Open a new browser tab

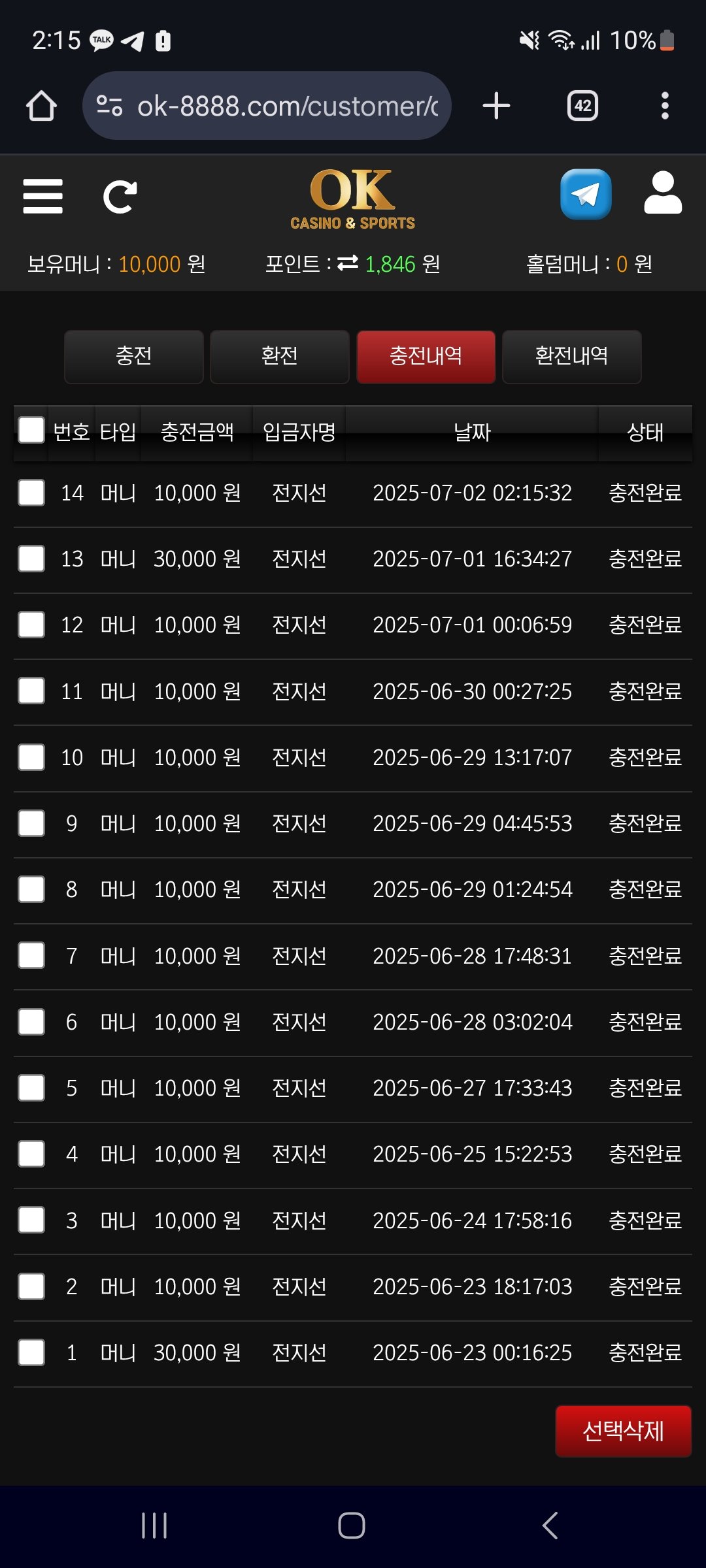pos(496,106)
